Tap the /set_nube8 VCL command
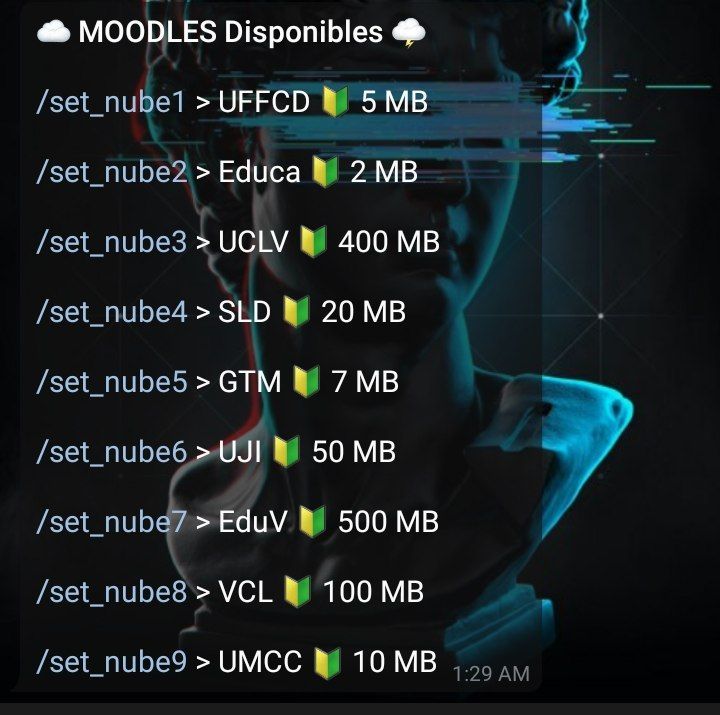Viewport: 720px width, 715px height. pos(111,592)
